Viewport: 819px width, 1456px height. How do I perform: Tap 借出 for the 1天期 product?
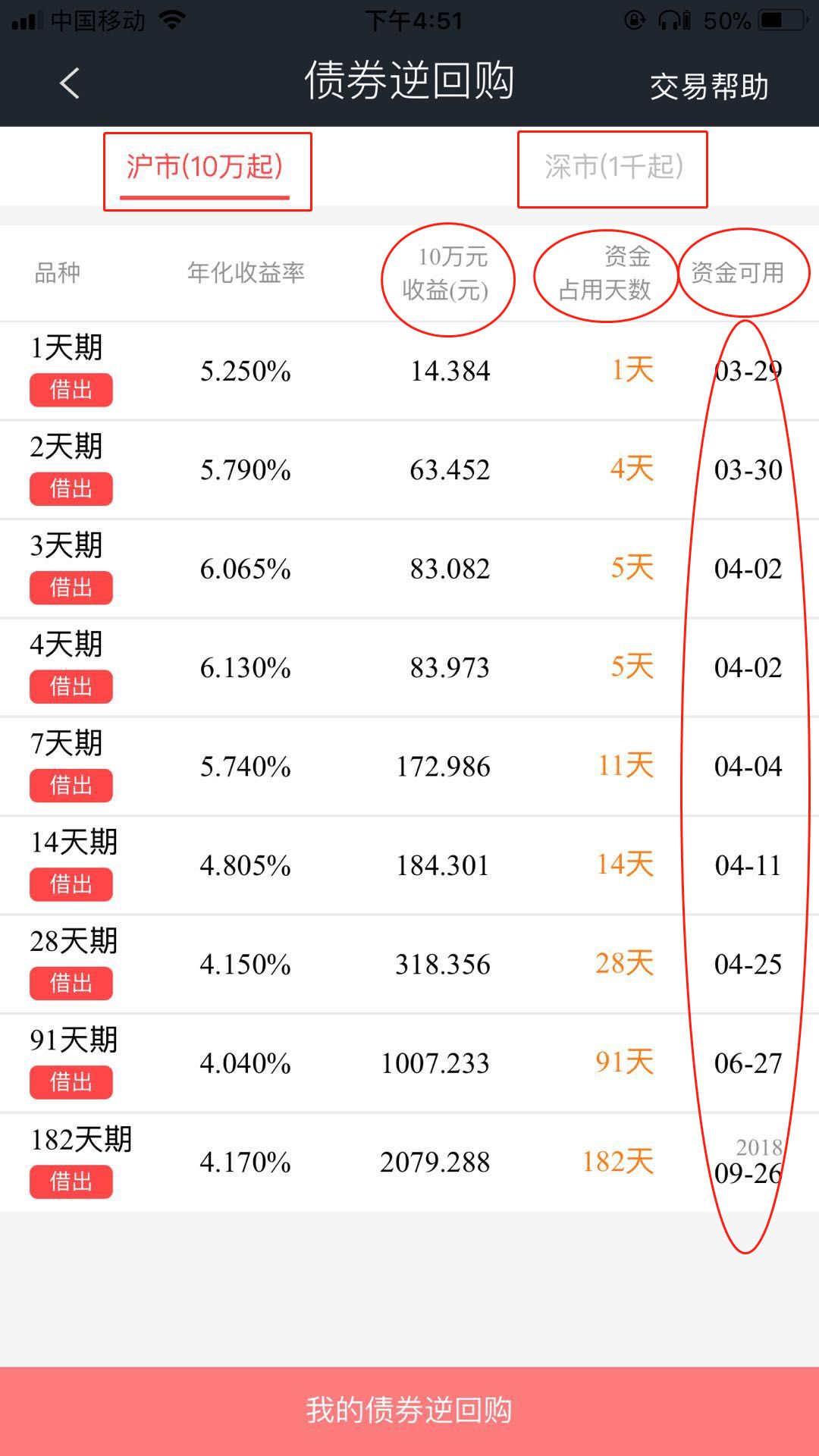point(71,390)
